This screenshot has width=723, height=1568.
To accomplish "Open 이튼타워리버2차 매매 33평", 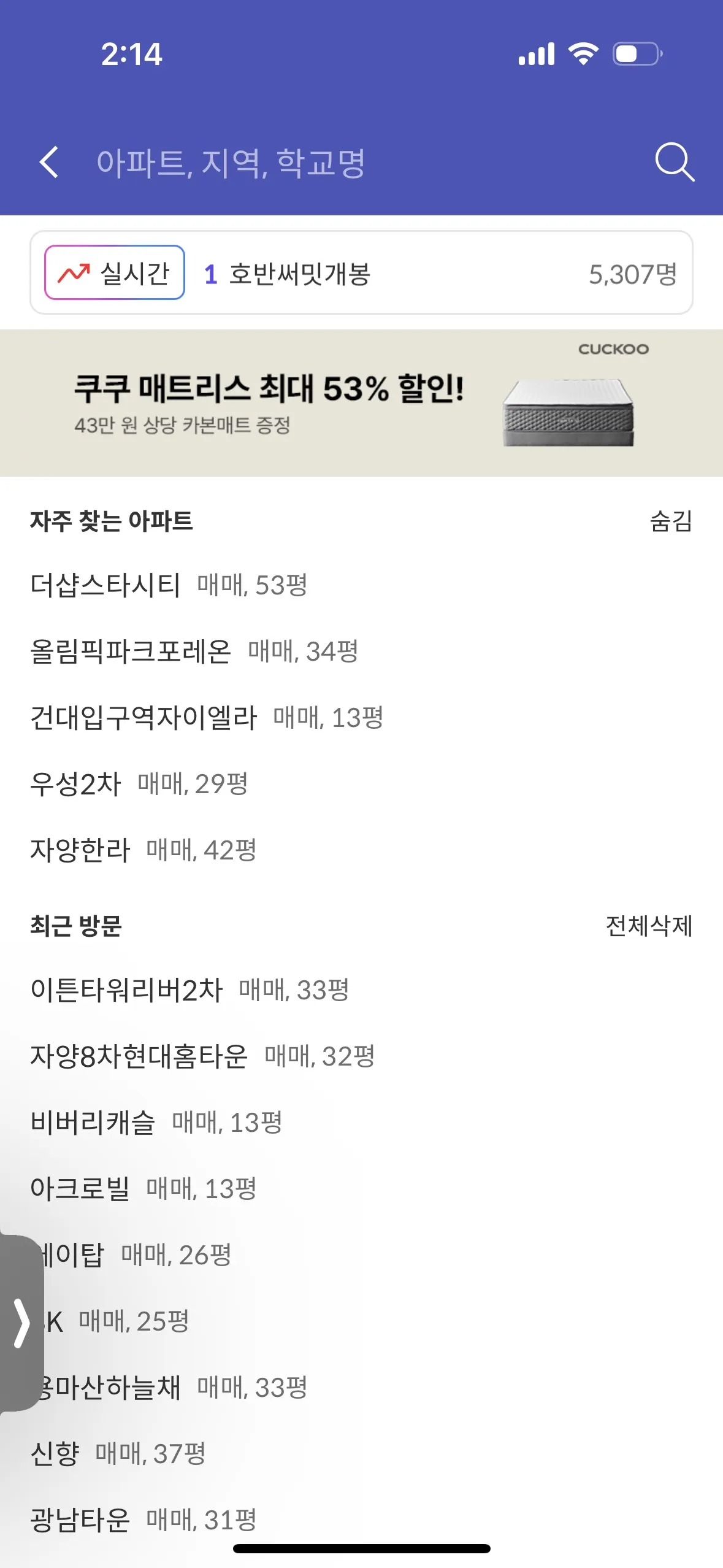I will (189, 990).
